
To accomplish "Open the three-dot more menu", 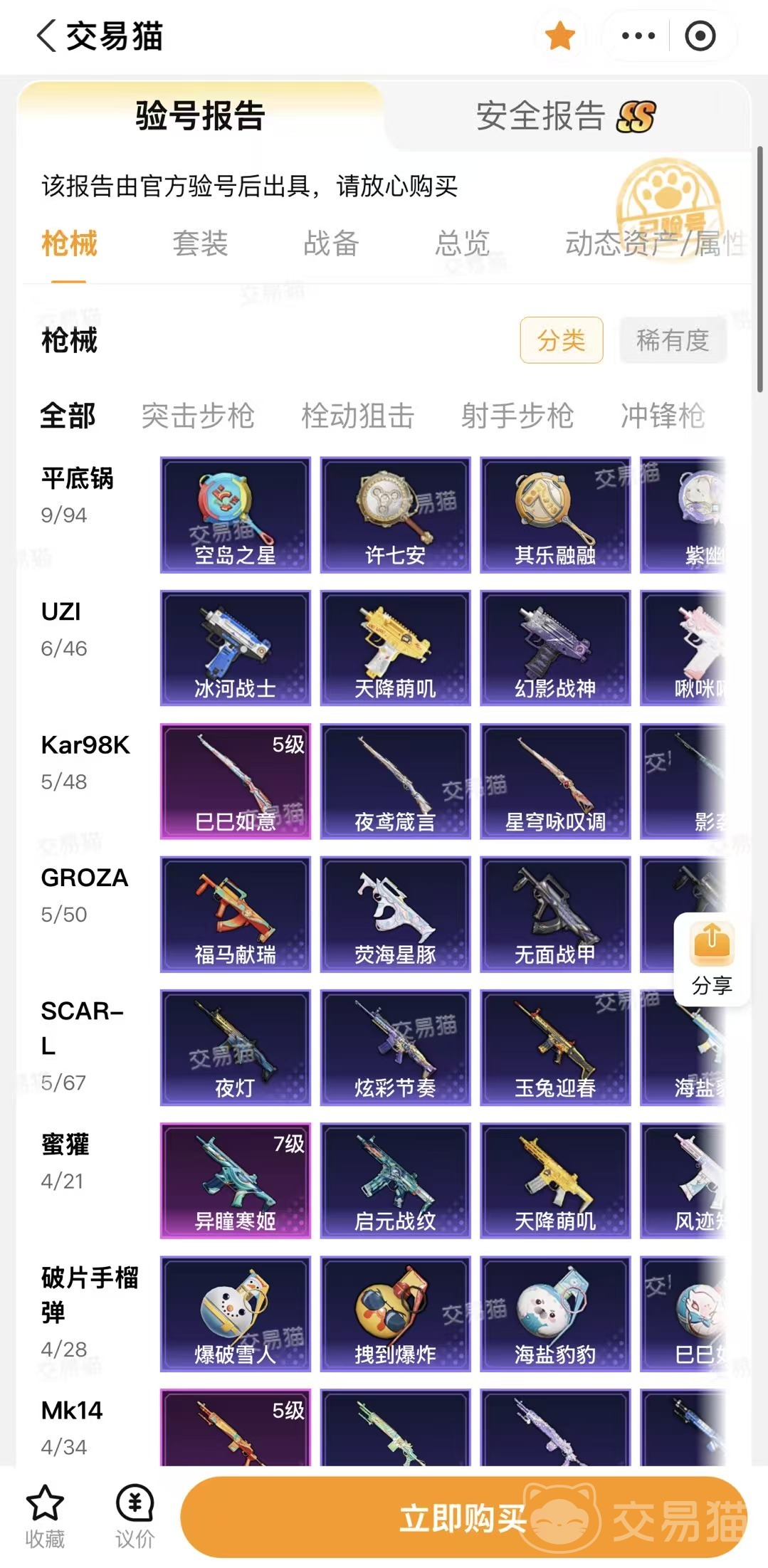I will (x=638, y=36).
